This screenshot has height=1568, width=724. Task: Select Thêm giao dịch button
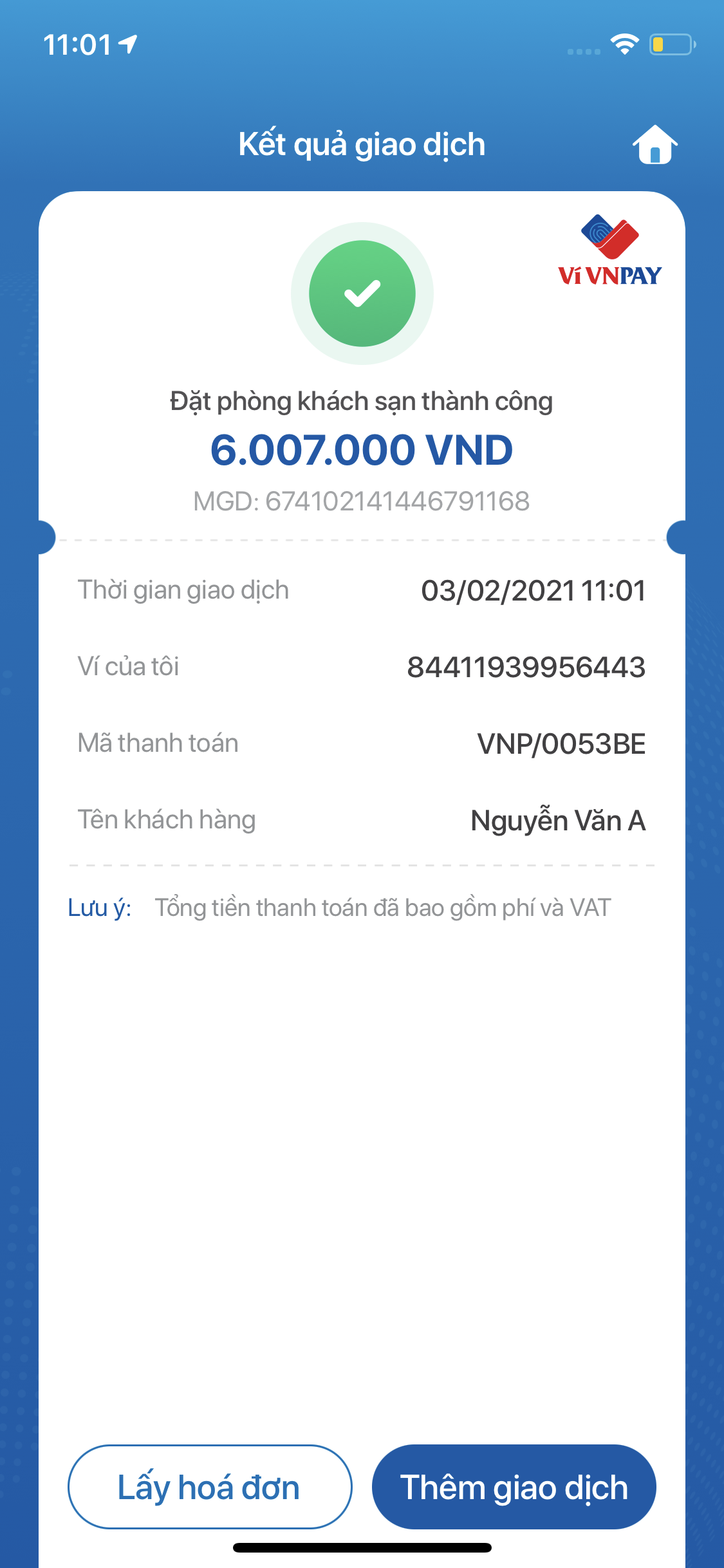click(514, 1487)
